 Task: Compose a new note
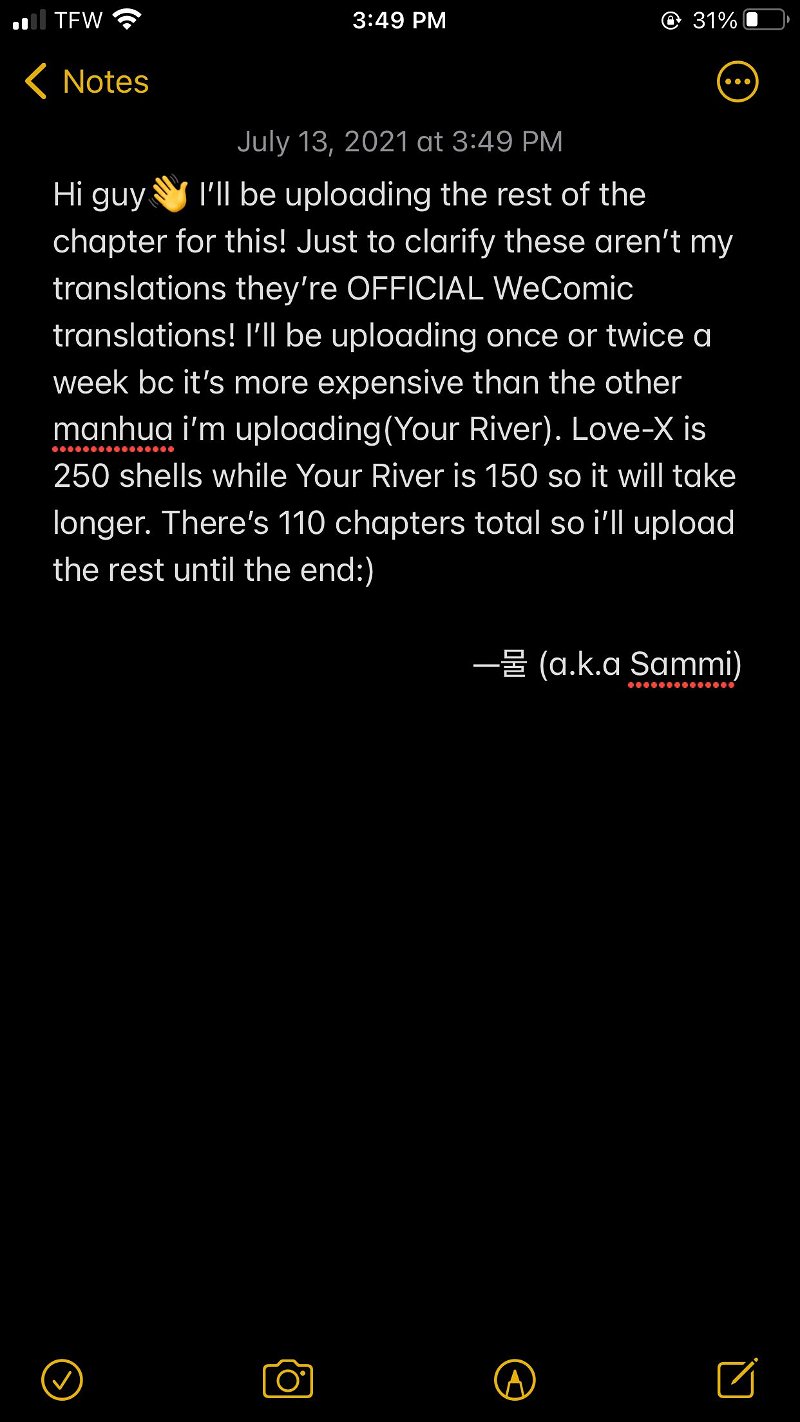click(738, 1378)
